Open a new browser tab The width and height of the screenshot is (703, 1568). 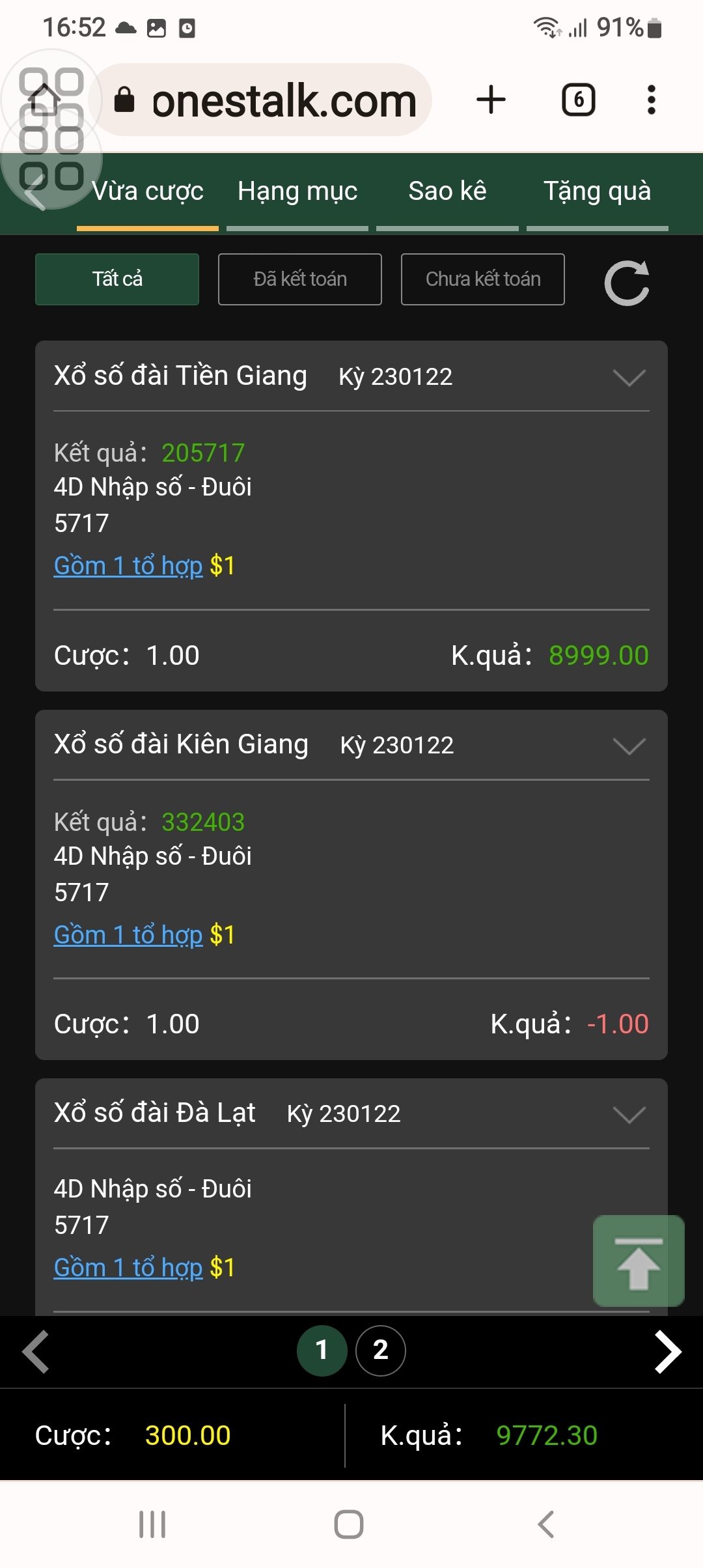(x=491, y=100)
